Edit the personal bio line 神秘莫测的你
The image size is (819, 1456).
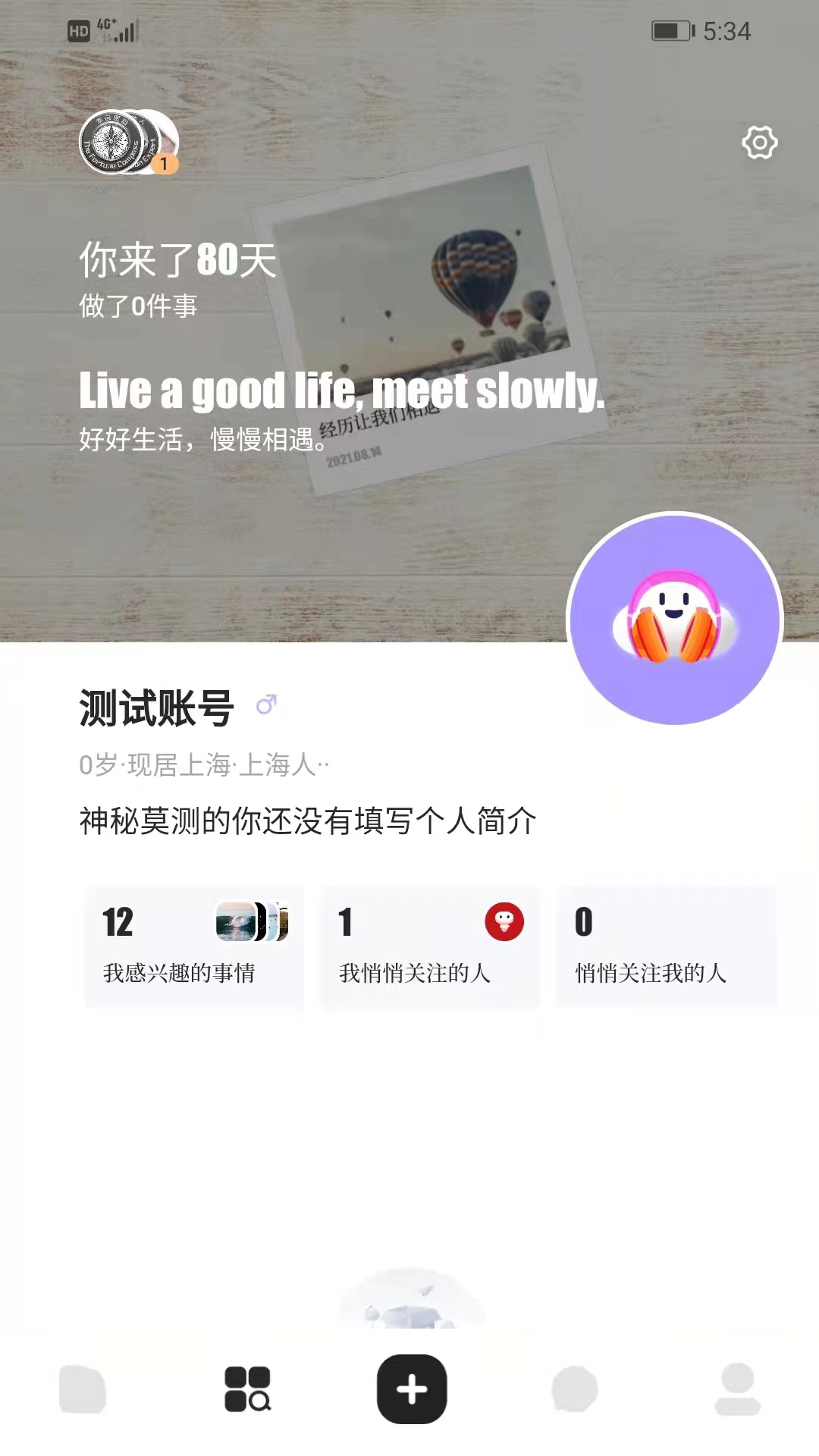(308, 821)
